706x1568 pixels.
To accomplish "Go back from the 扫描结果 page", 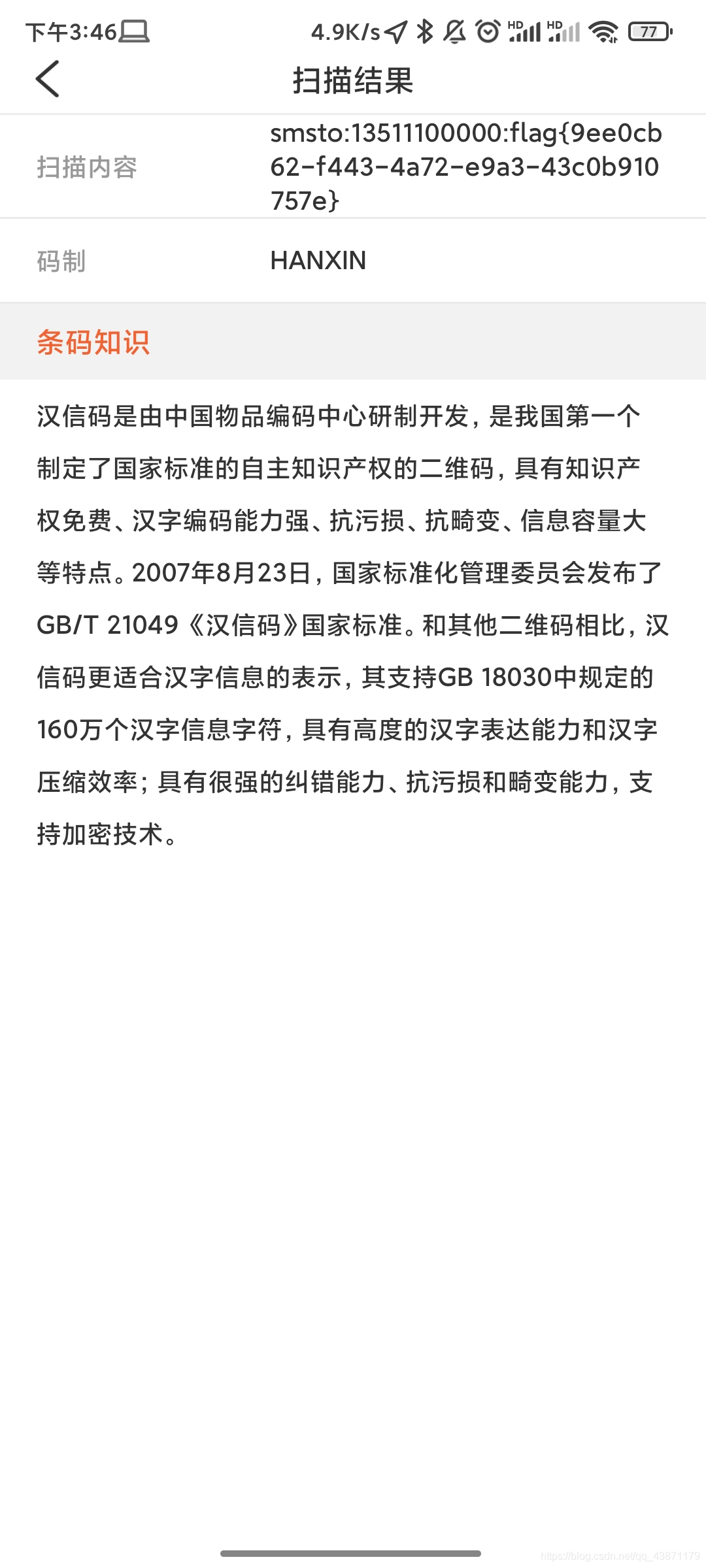I will [x=48, y=80].
